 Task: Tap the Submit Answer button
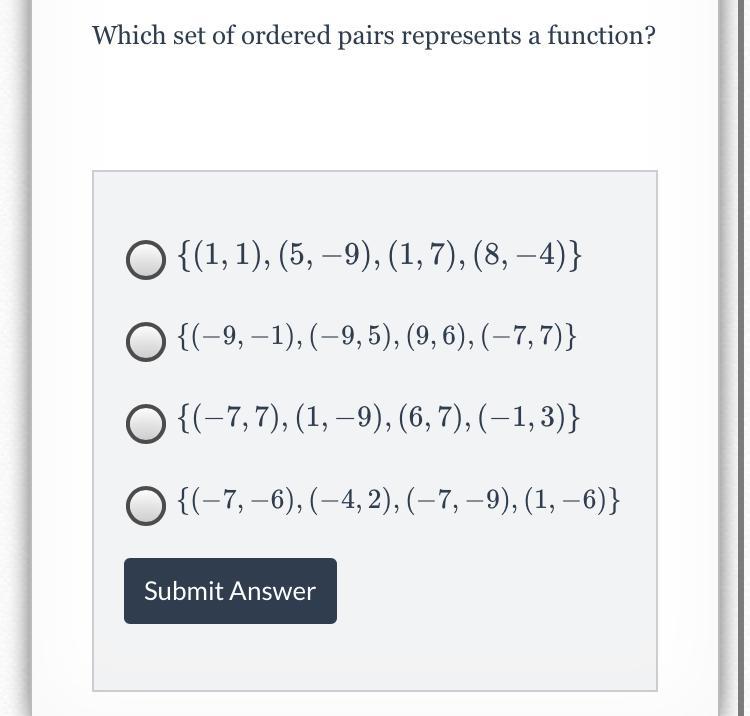(x=230, y=591)
